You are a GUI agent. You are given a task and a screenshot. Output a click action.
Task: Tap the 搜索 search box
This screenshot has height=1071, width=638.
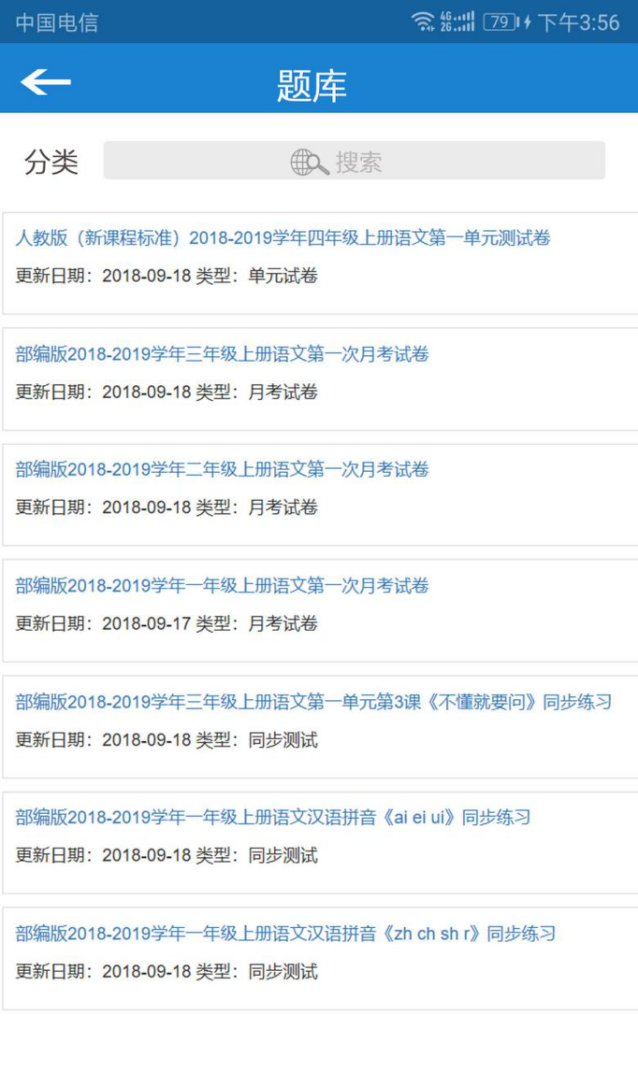[354, 161]
